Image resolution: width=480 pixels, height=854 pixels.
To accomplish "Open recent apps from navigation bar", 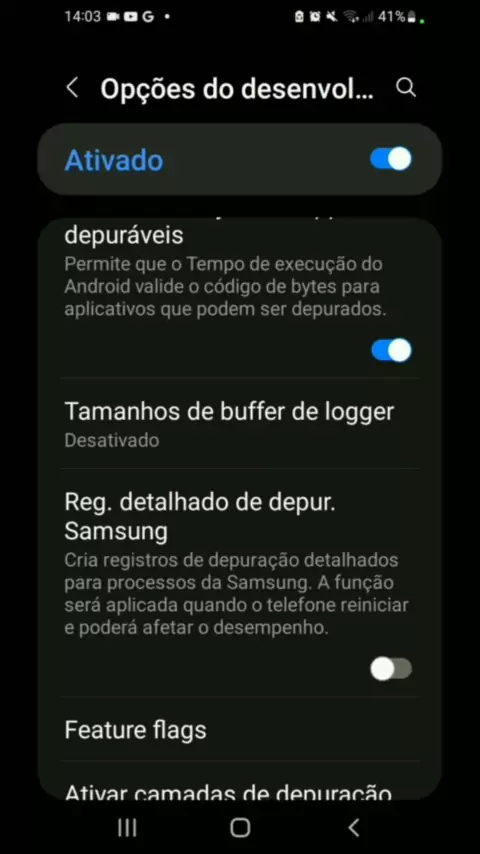I will [x=127, y=828].
